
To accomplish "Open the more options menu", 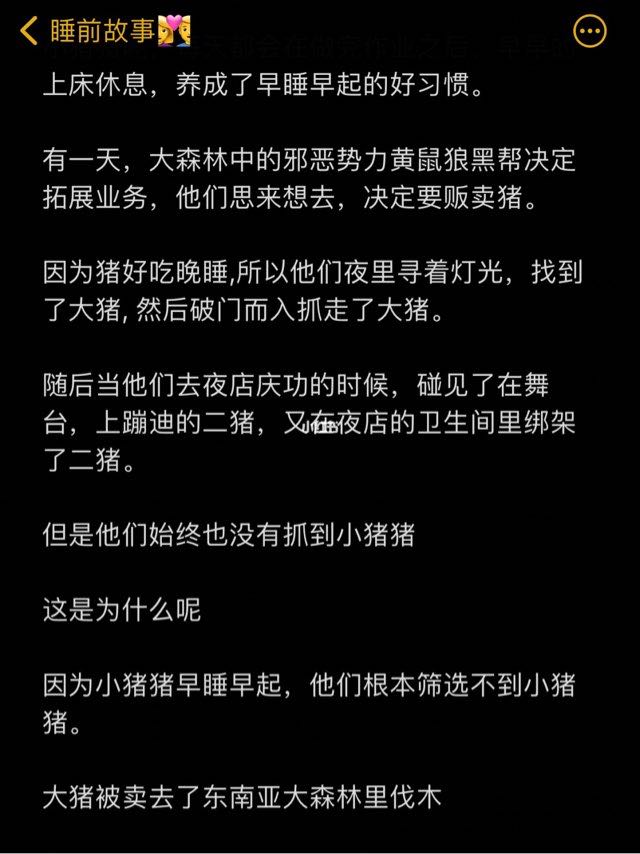I will point(592,32).
